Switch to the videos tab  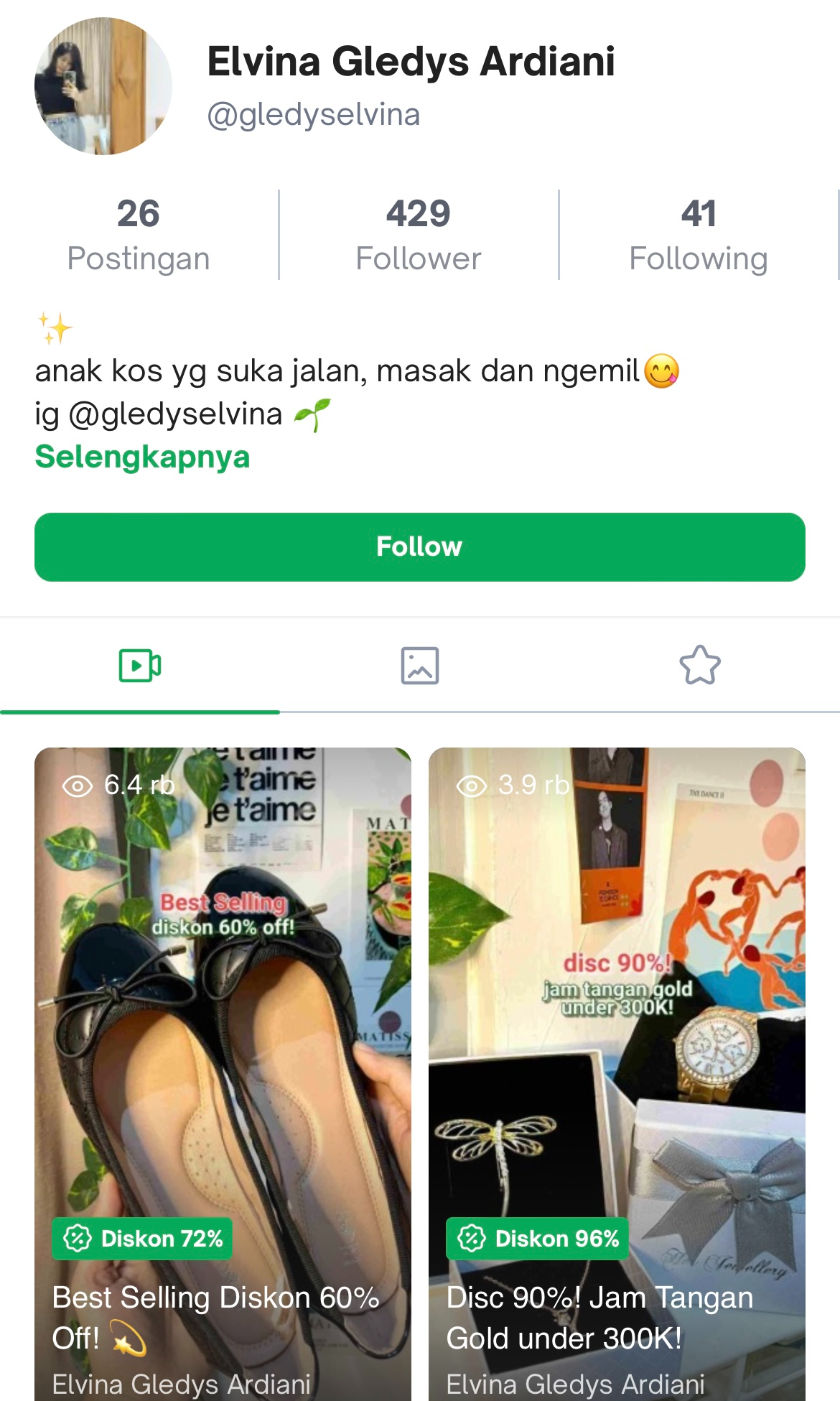140,665
